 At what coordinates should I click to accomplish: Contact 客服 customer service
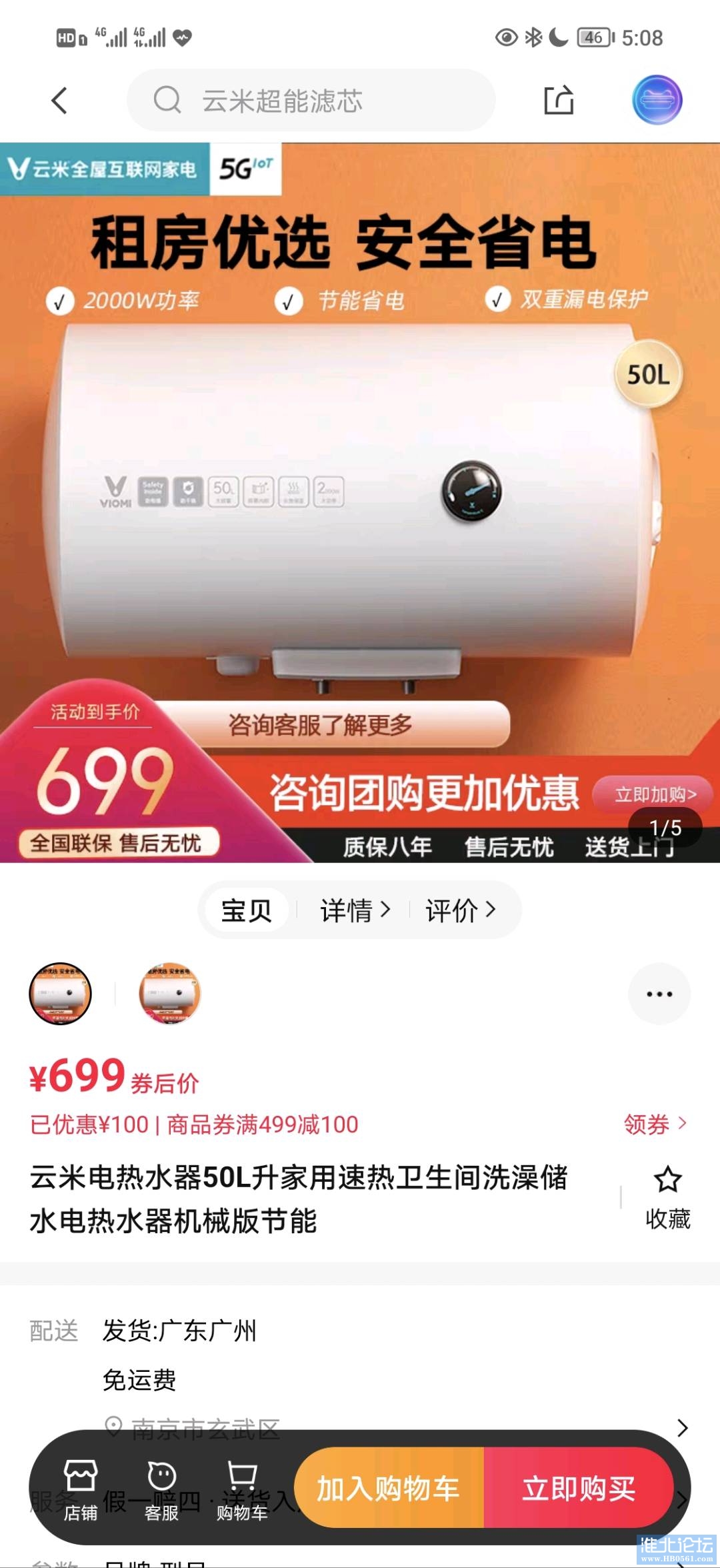[x=161, y=1489]
